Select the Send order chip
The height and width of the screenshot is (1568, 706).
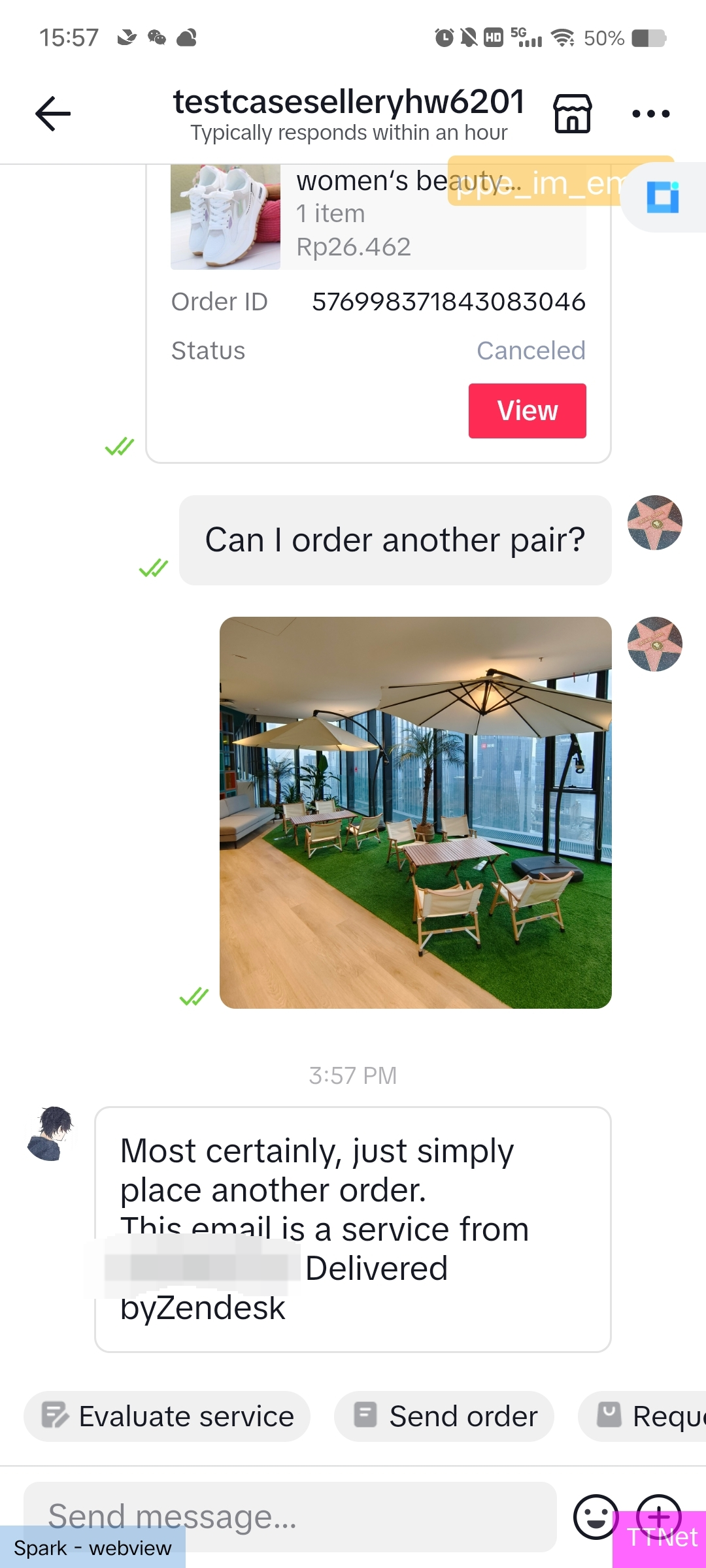[x=445, y=1416]
